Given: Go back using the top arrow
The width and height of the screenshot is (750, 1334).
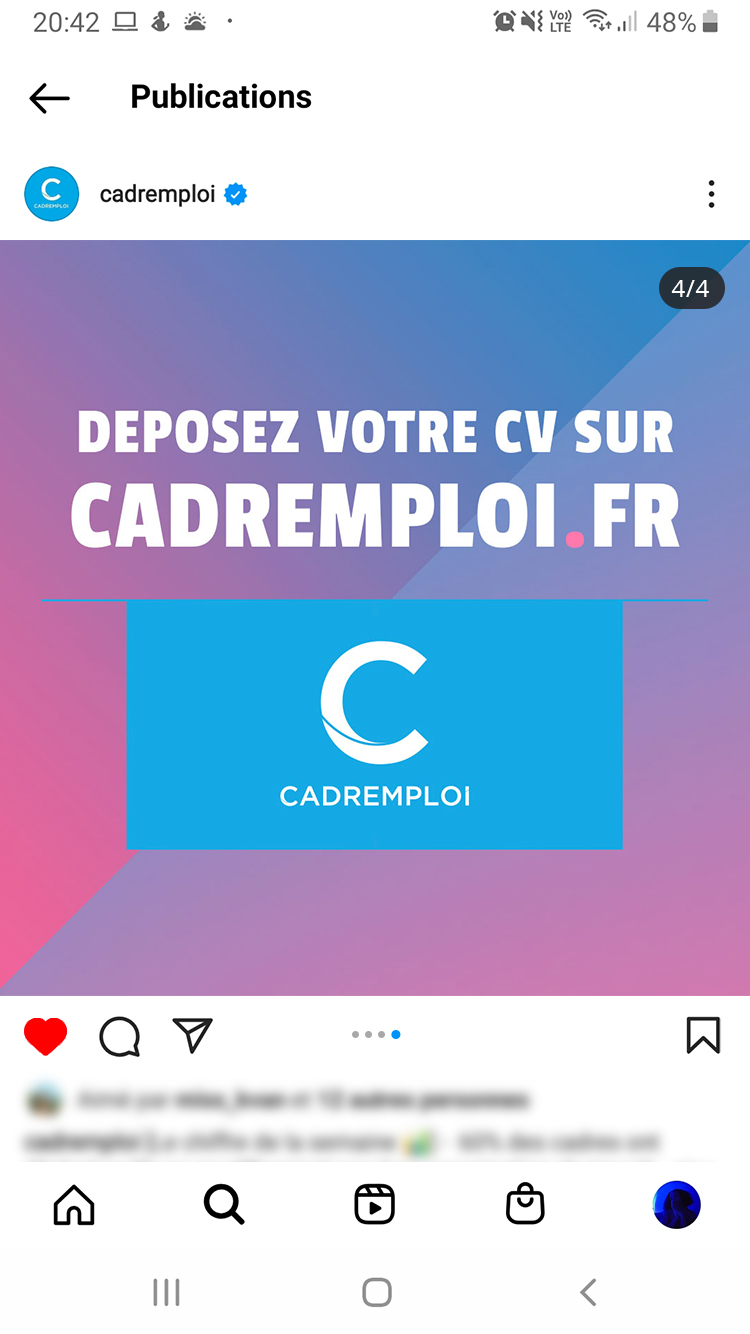Looking at the screenshot, I should 49,97.
